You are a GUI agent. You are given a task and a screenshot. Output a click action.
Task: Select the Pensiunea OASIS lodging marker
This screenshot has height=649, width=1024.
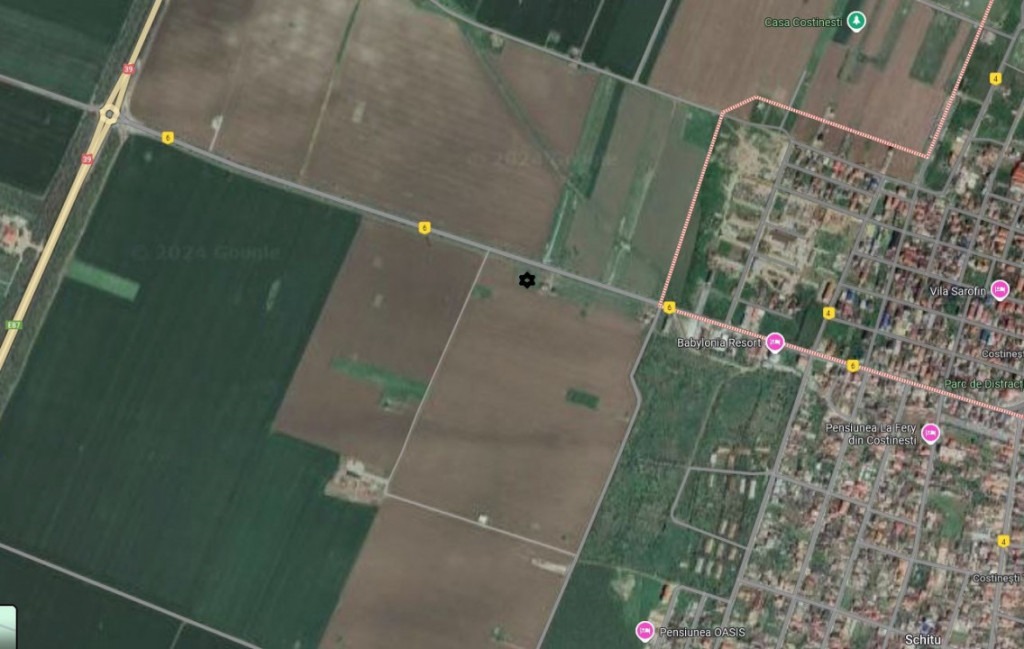tap(645, 631)
